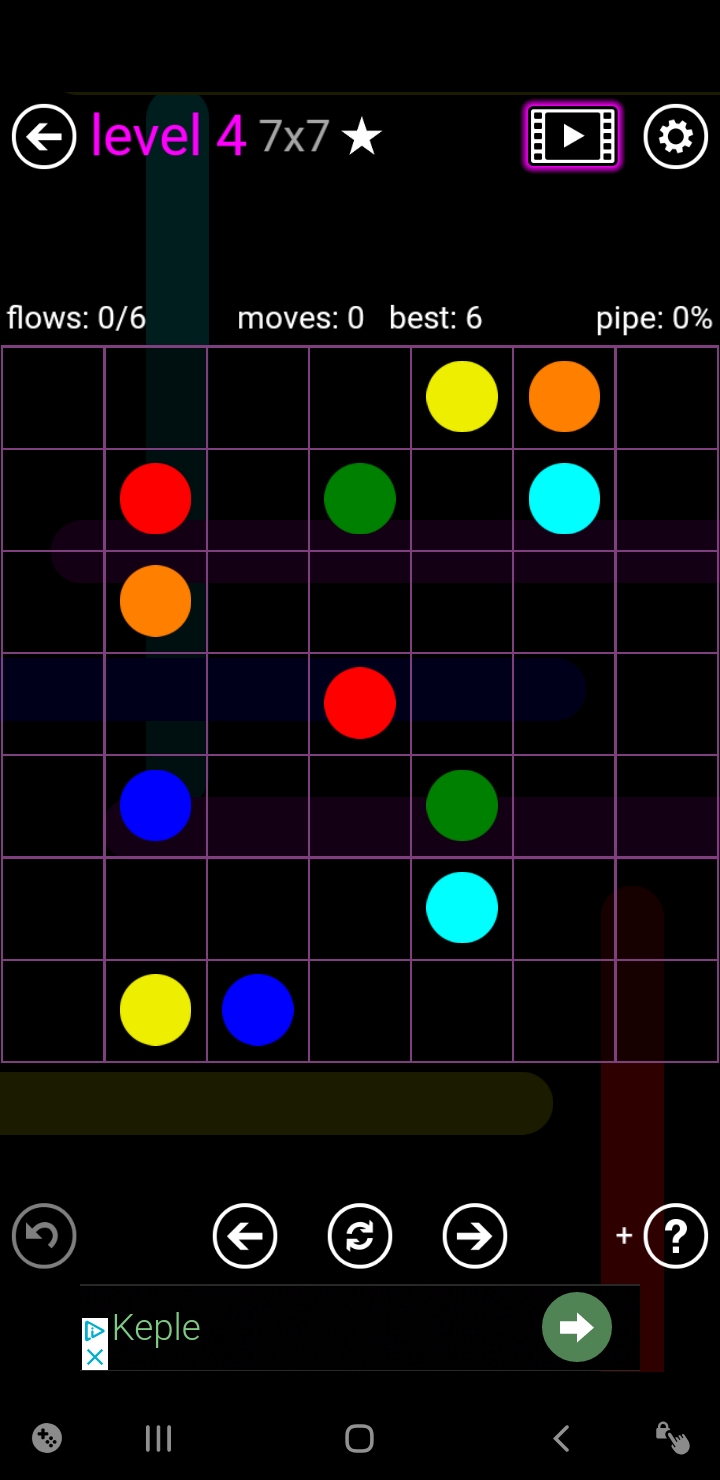This screenshot has height=1480, width=720.
Task: Open the Keple ad arrow button
Action: pyautogui.click(x=577, y=1327)
